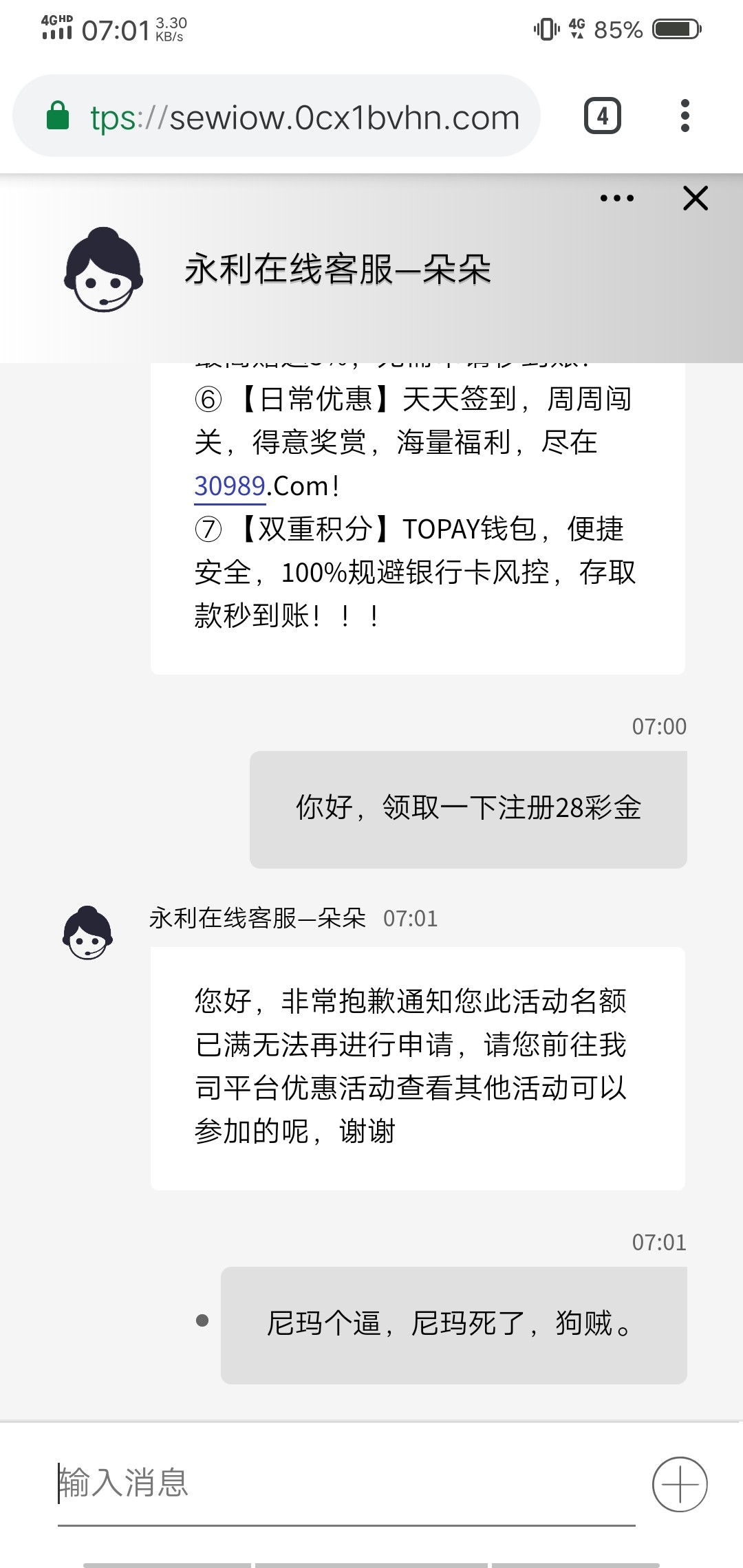The height and width of the screenshot is (1568, 743).
Task: Open the chat window's three-dot options
Action: point(616,199)
